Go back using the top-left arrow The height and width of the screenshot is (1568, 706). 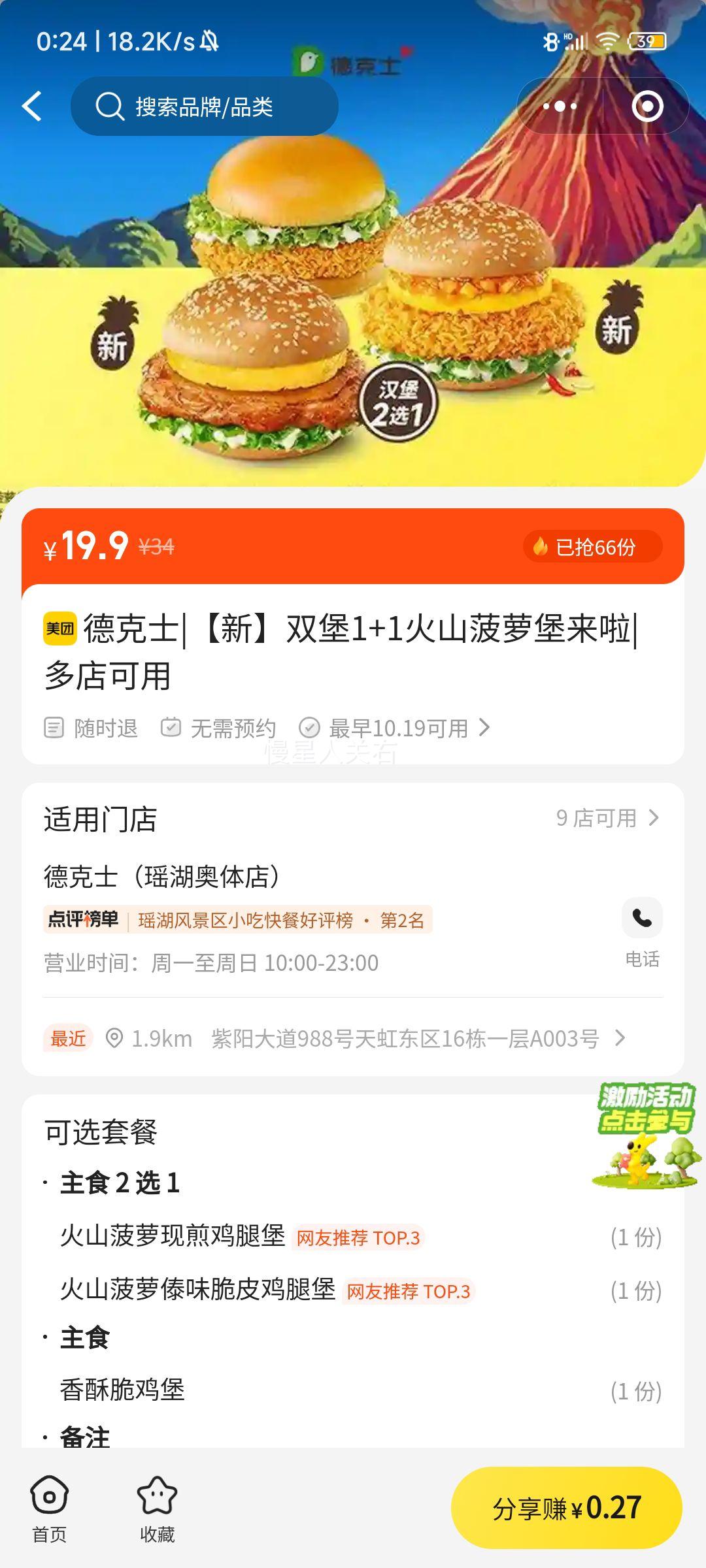pos(31,106)
